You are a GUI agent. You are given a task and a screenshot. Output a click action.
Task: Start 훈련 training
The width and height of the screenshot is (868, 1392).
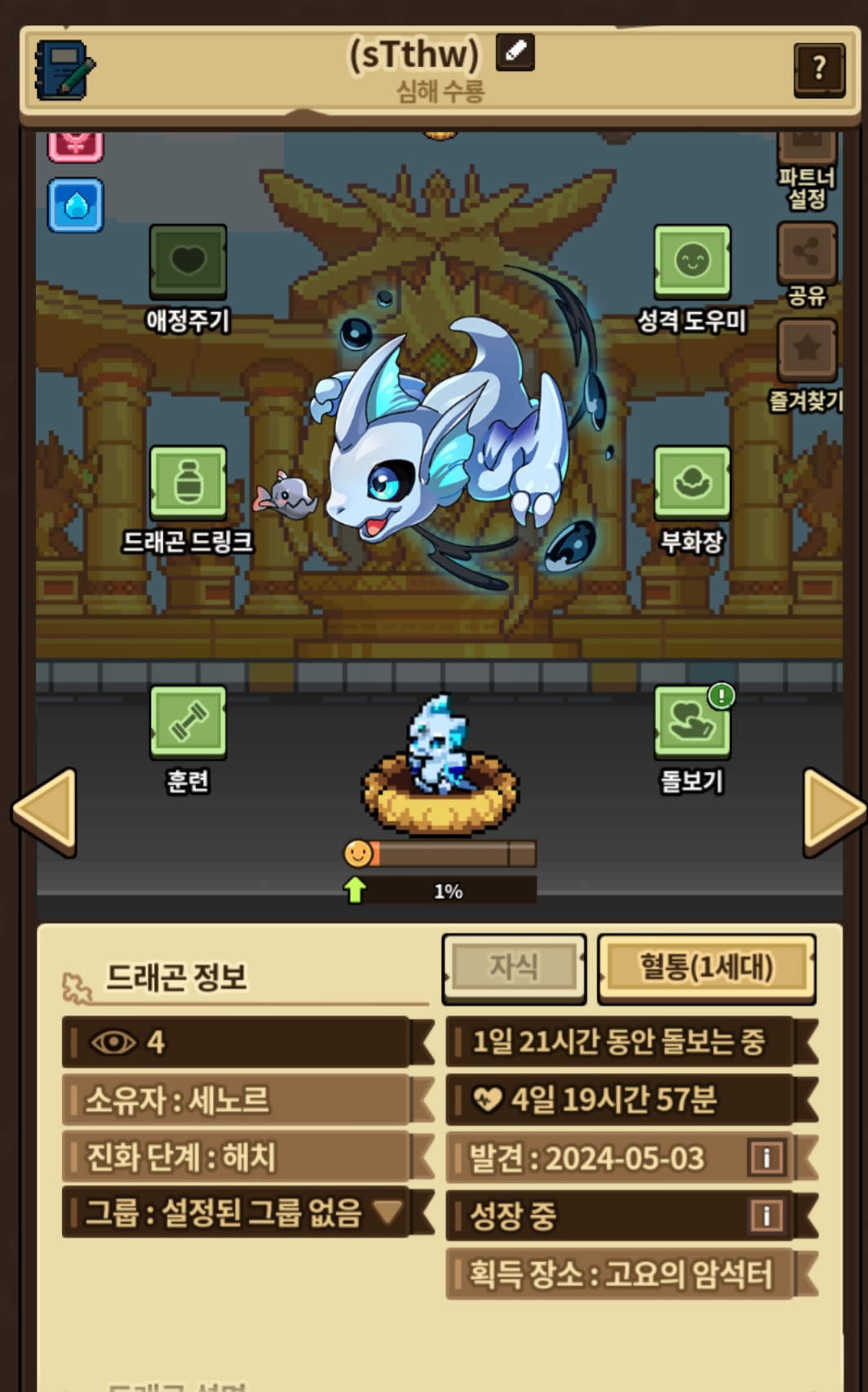coord(188,721)
